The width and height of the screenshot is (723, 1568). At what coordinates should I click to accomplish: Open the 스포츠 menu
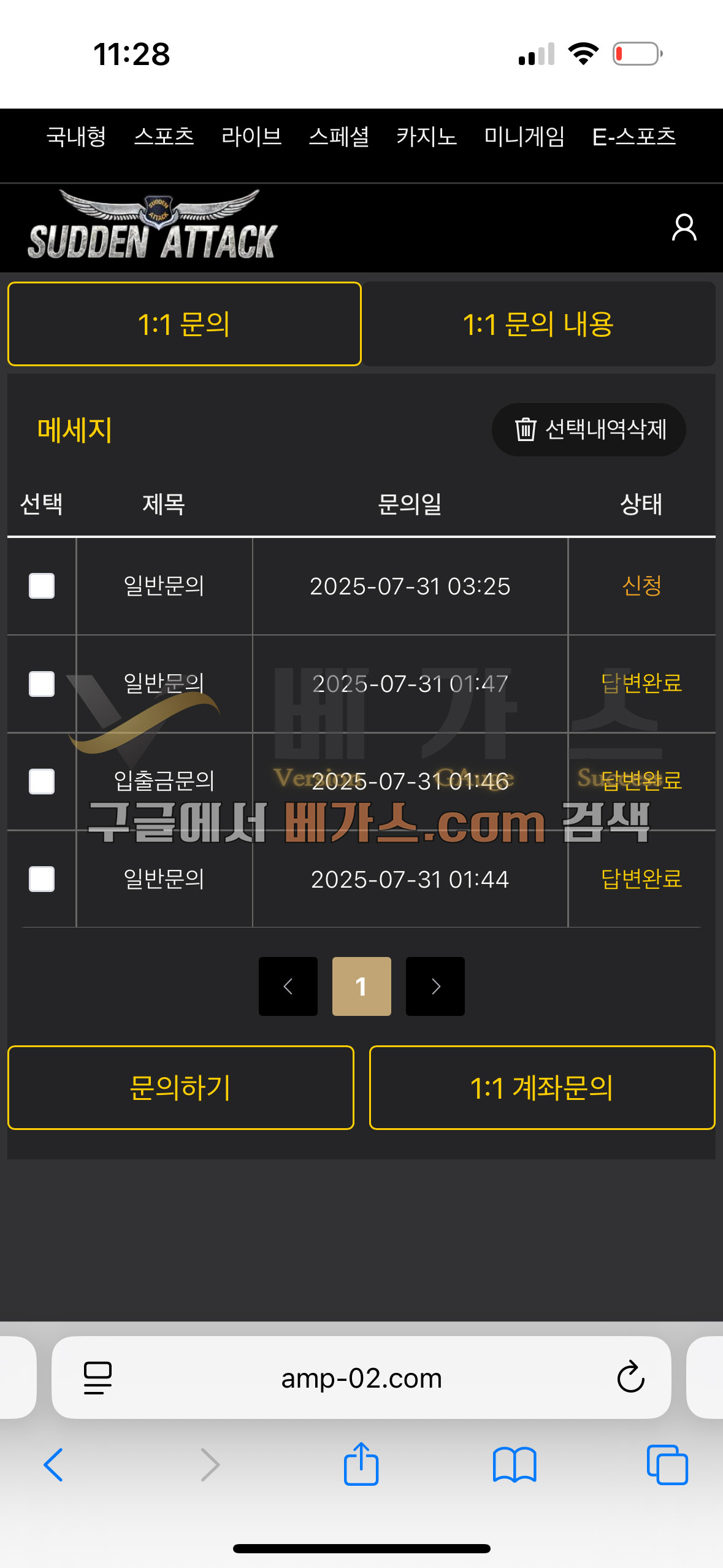click(164, 136)
